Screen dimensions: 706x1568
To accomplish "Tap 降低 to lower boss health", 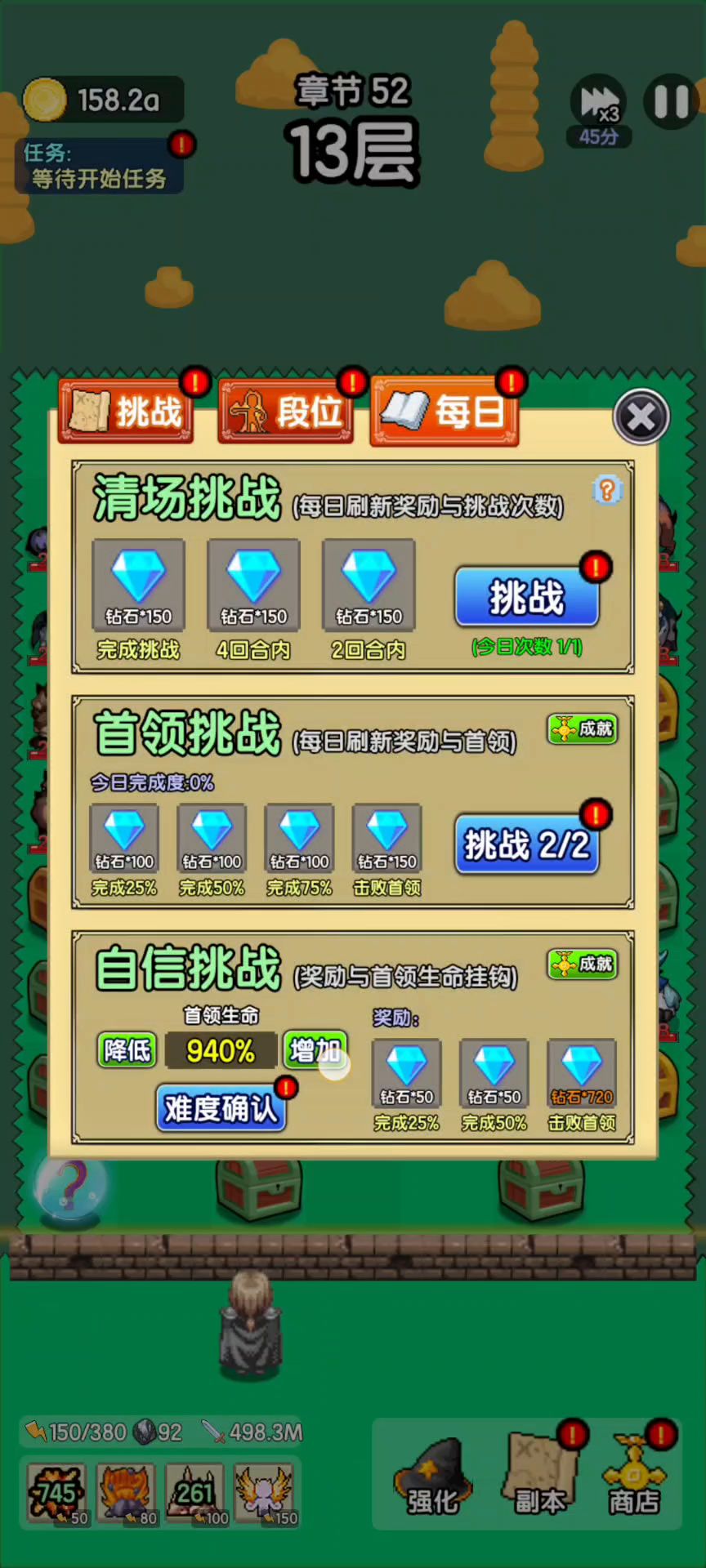I will [x=127, y=1049].
